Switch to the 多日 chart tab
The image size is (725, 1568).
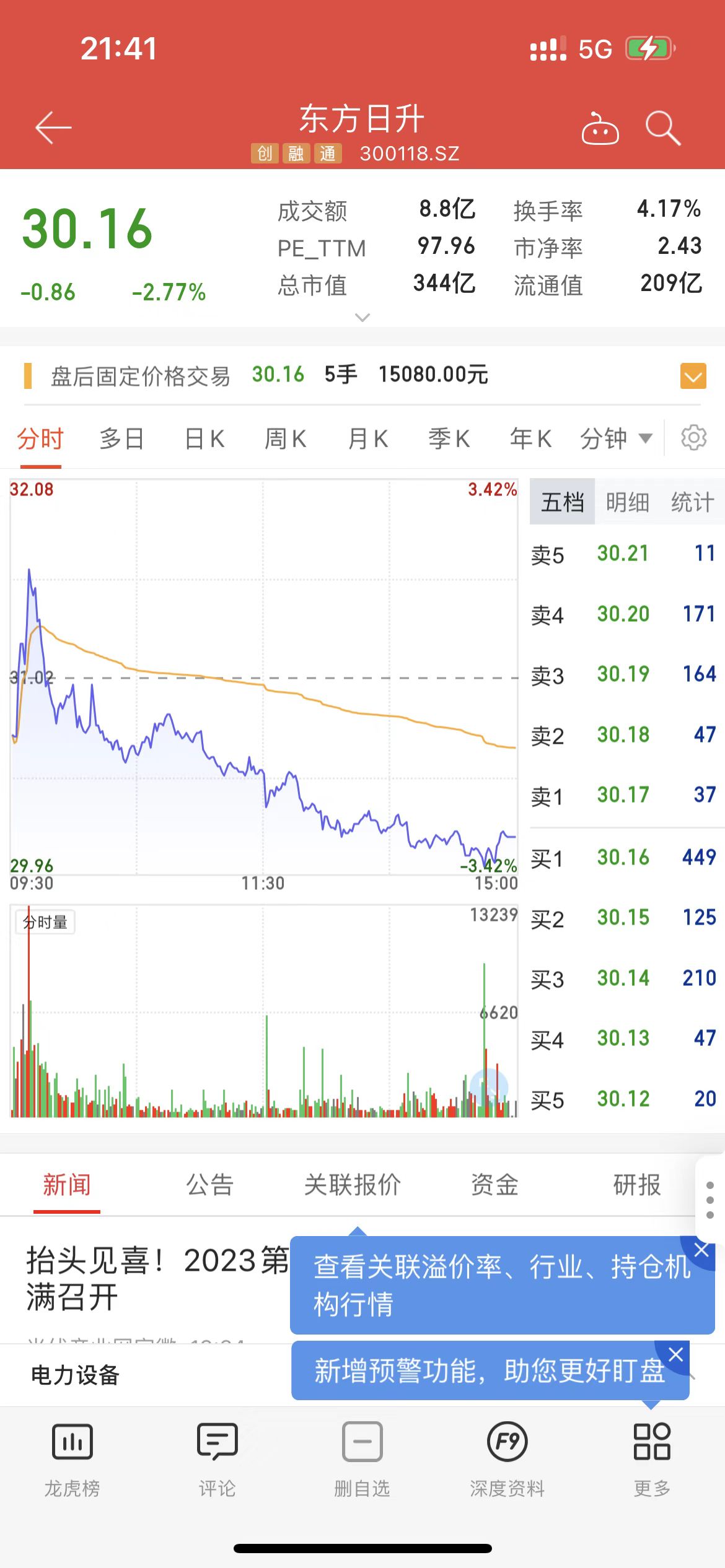click(x=121, y=439)
